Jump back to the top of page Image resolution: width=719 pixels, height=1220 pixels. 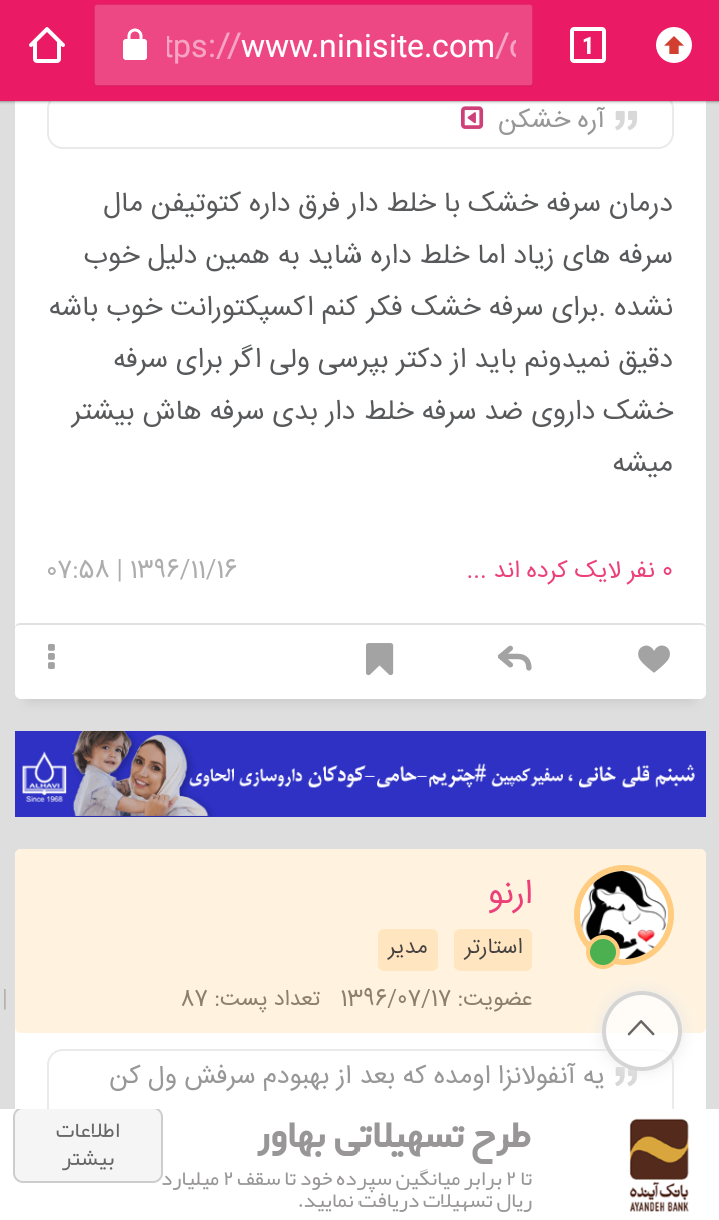[641, 1030]
